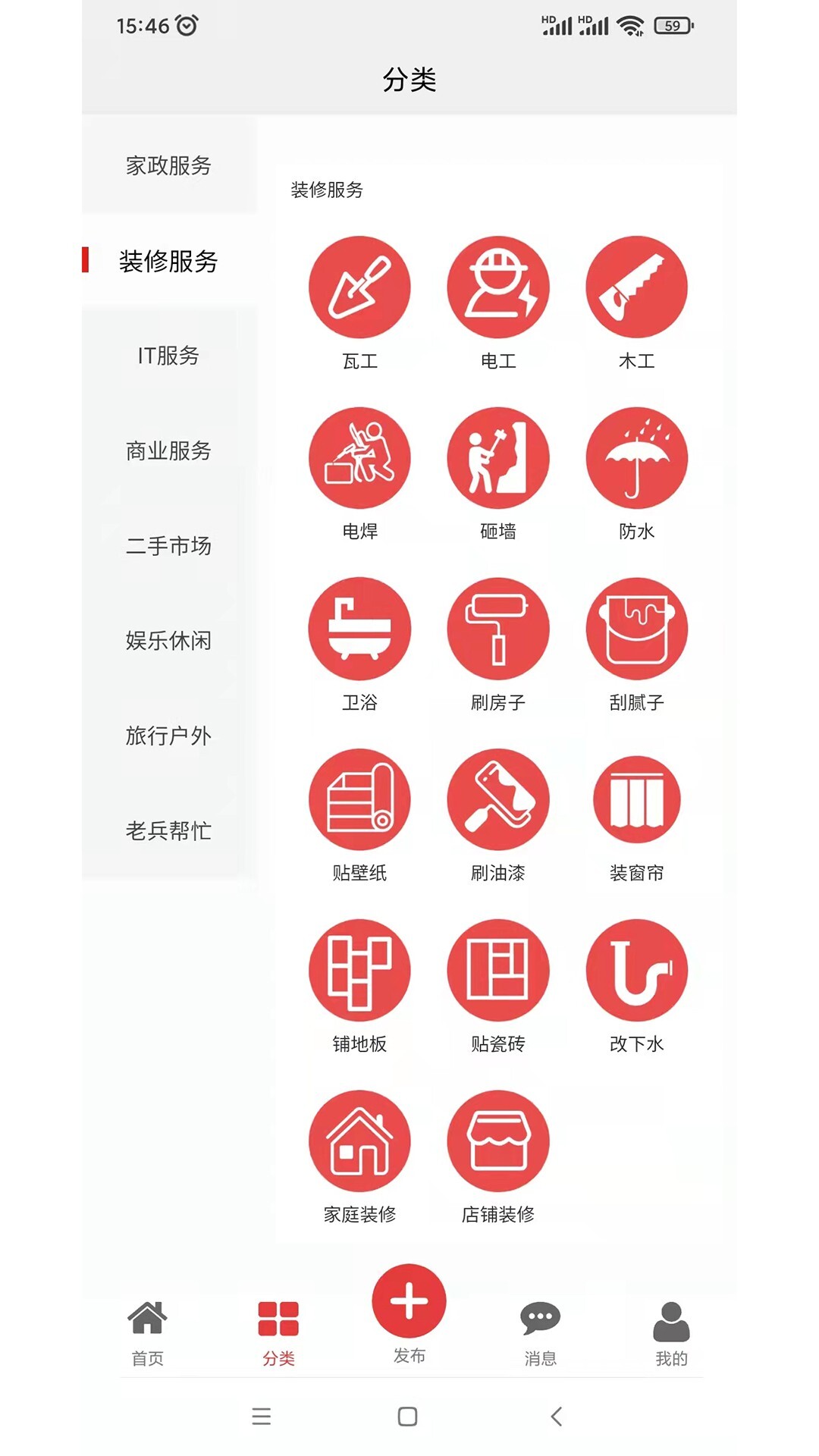The height and width of the screenshot is (1456, 819).
Task: Select the IT服务 sidebar category
Action: [x=168, y=356]
